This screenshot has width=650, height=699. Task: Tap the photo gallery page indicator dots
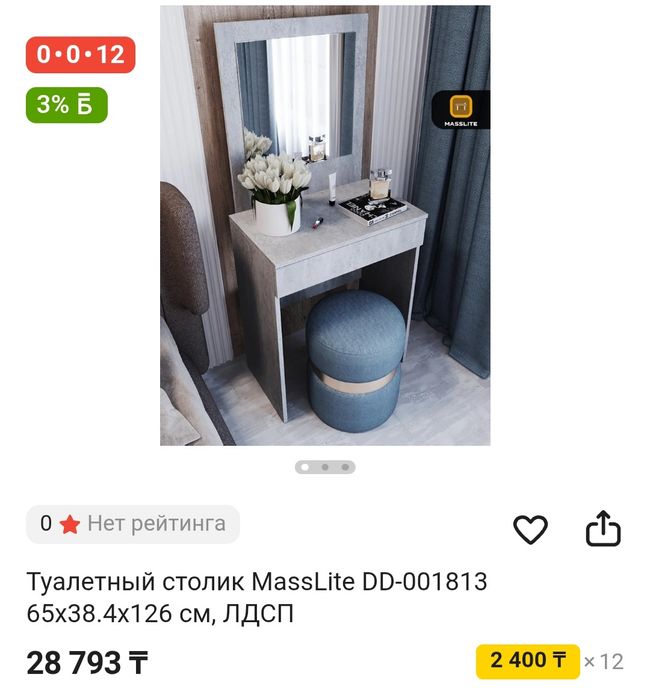(325, 467)
